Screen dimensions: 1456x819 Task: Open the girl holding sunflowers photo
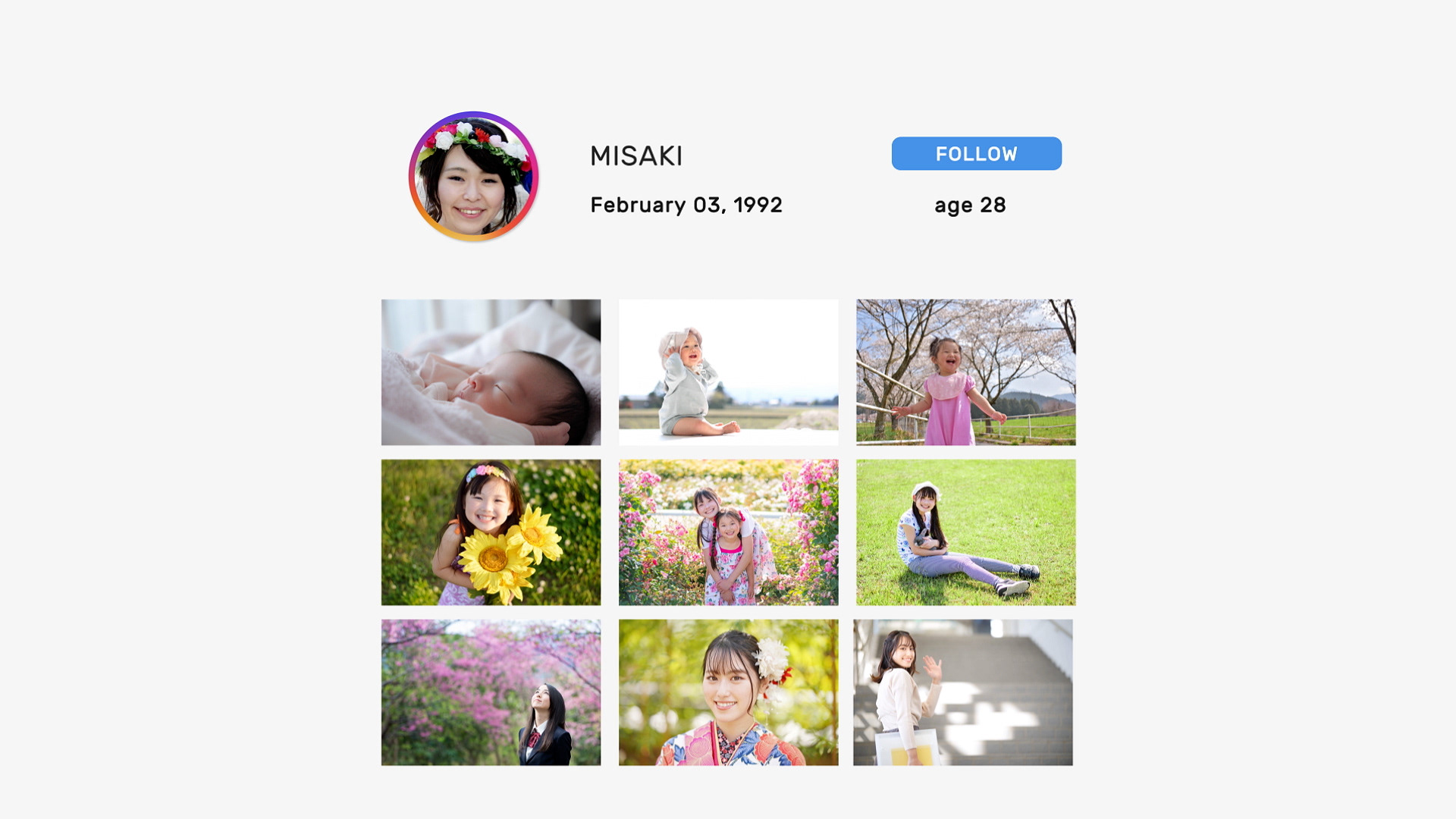pyautogui.click(x=491, y=532)
